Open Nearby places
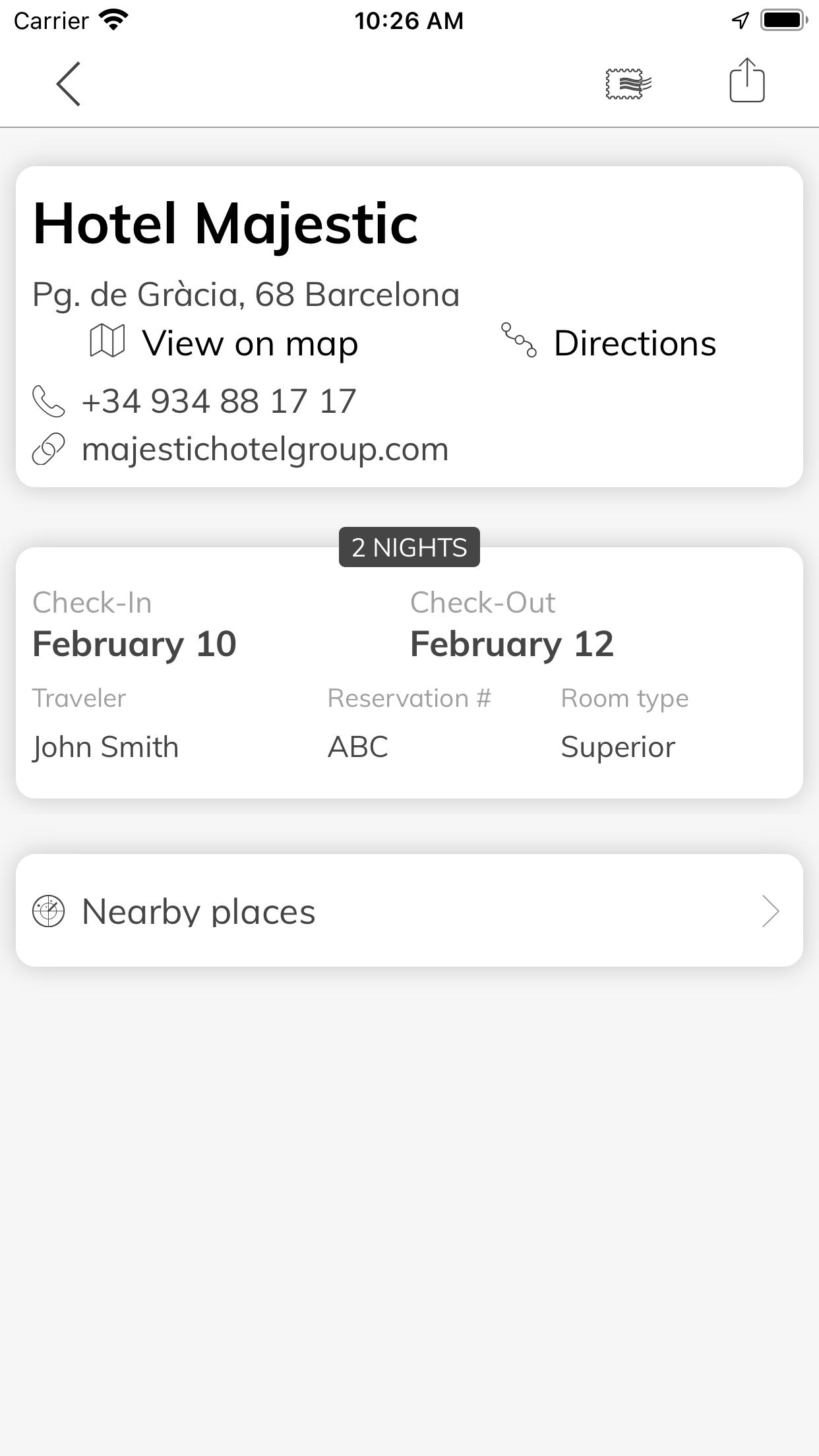Screen dimensions: 819x1456 (x=409, y=911)
